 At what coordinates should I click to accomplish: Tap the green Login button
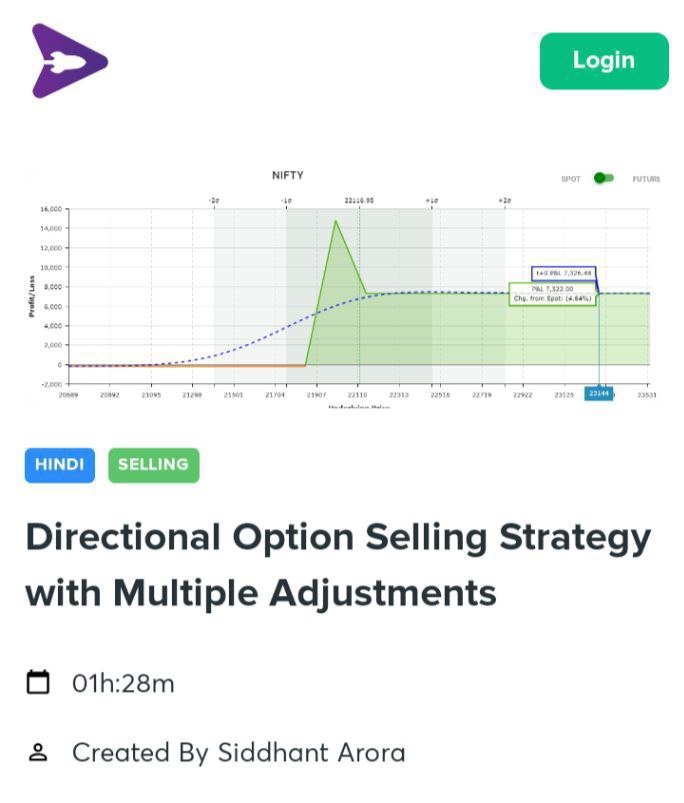(603, 60)
